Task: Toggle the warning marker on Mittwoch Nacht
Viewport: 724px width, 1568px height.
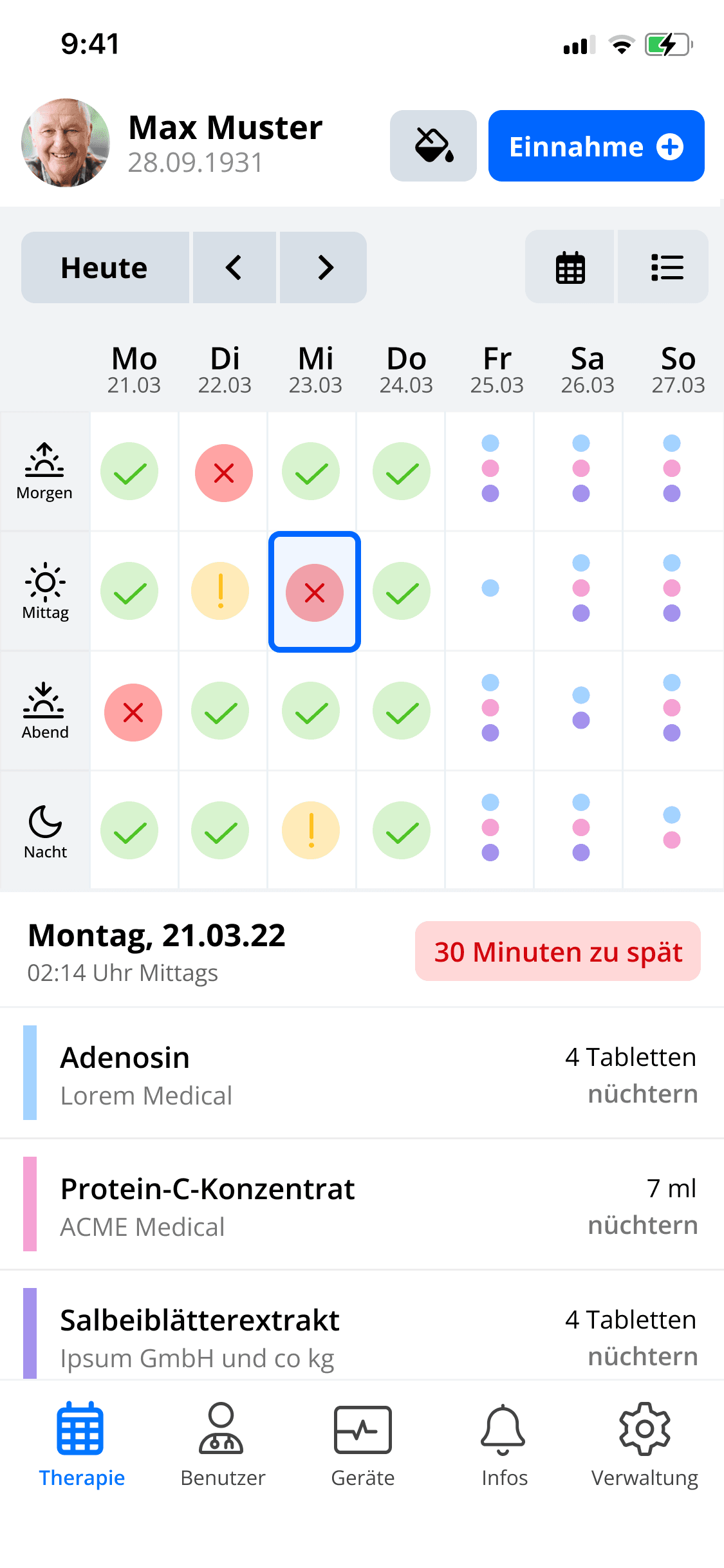Action: coord(311,830)
